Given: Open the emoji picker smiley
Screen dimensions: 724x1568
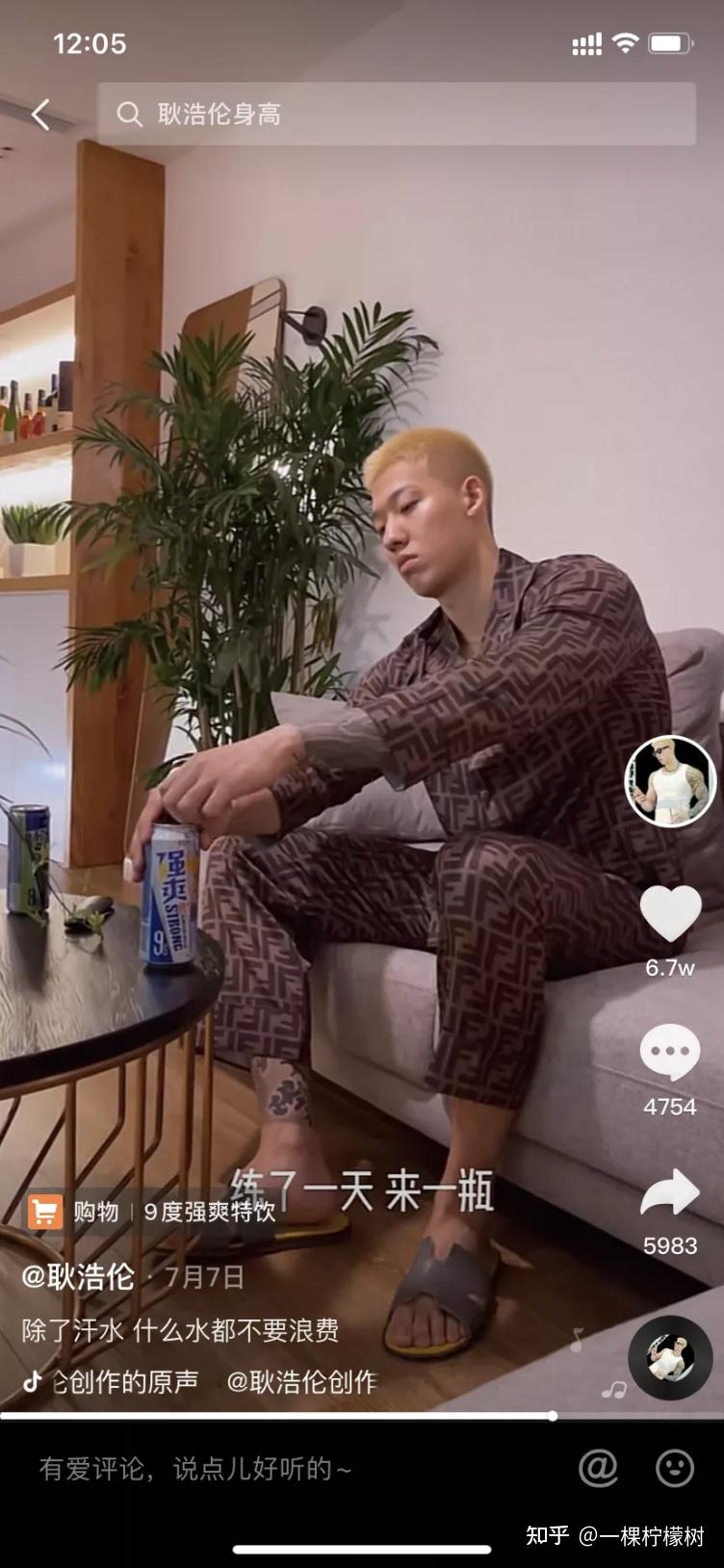Looking at the screenshot, I should 675,1468.
